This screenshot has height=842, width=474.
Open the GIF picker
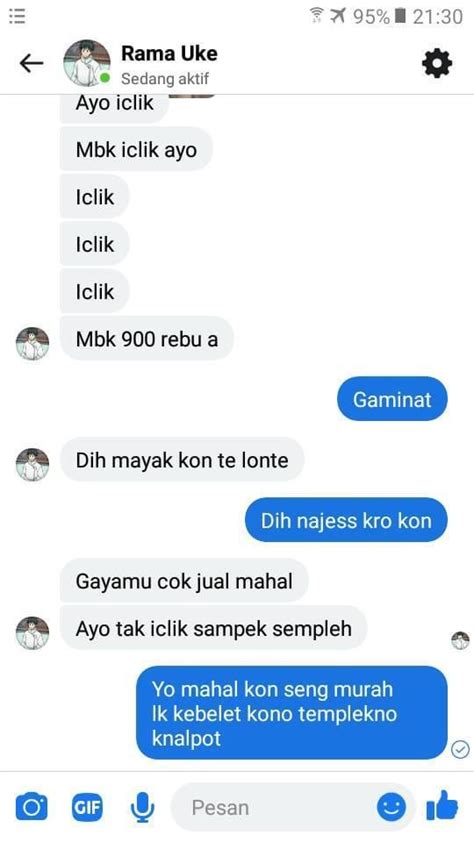click(x=87, y=807)
